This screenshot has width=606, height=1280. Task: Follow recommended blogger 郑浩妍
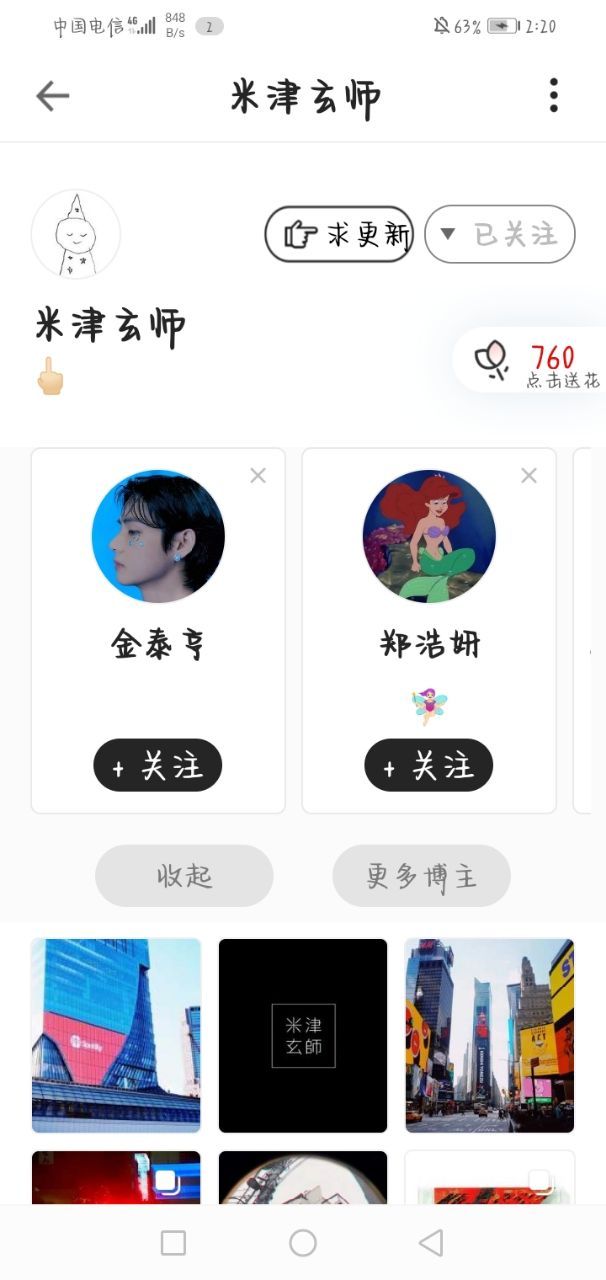click(x=429, y=766)
